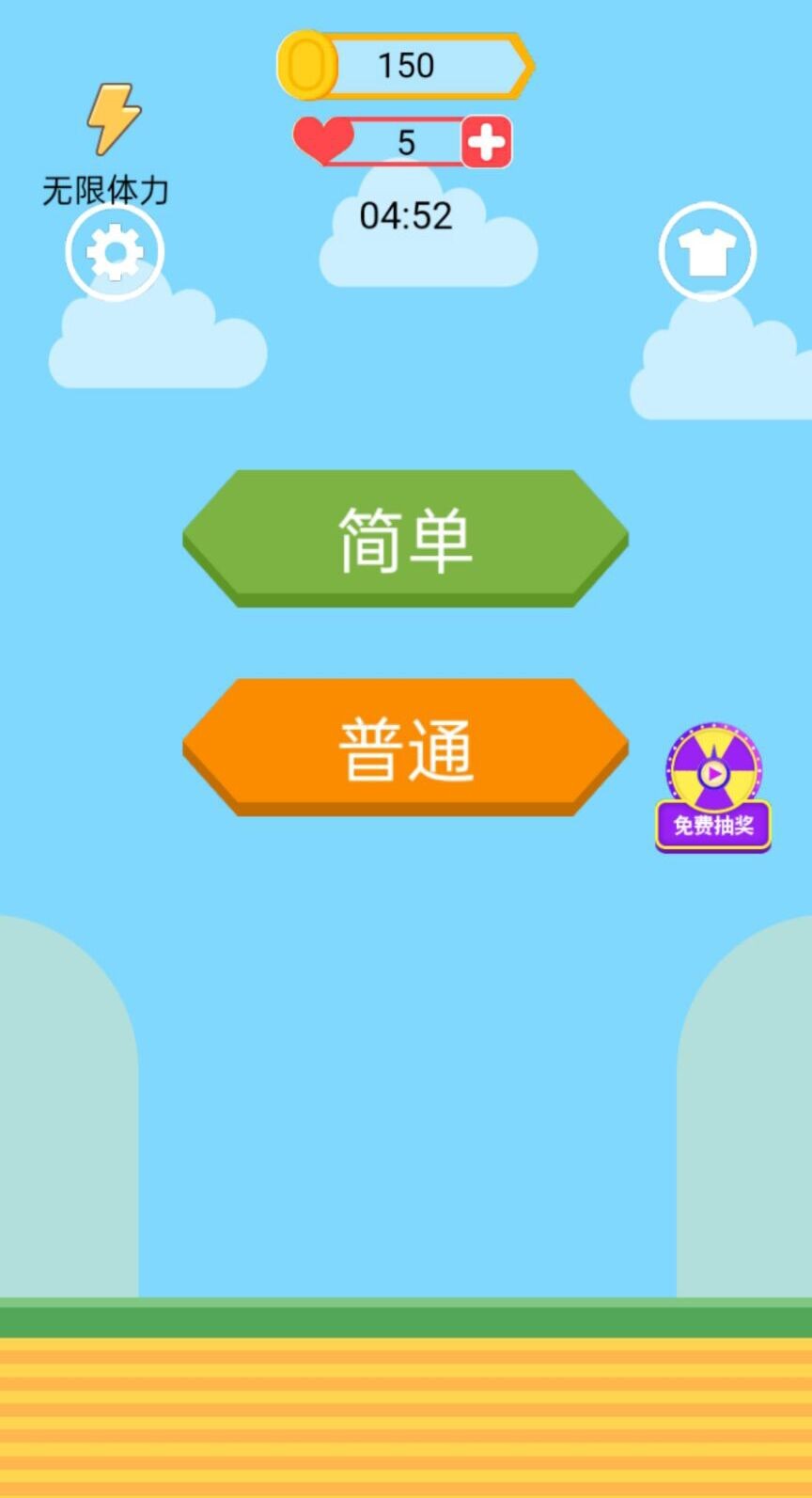Tap the life counter showing 5
The width and height of the screenshot is (812, 1498).
click(406, 141)
